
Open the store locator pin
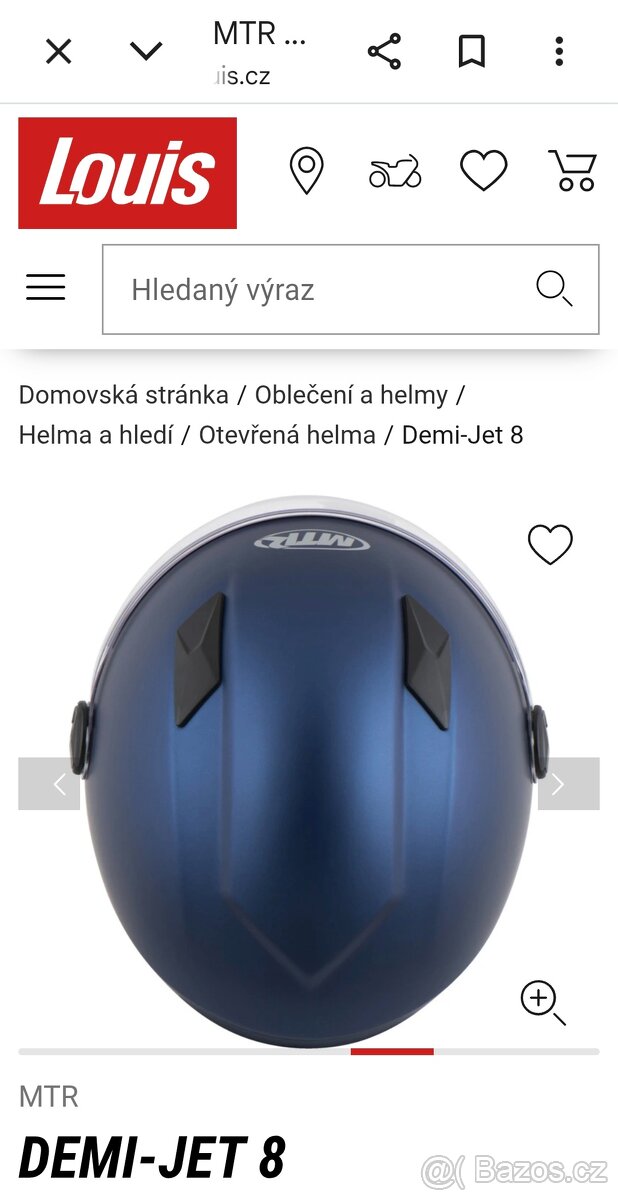[306, 171]
